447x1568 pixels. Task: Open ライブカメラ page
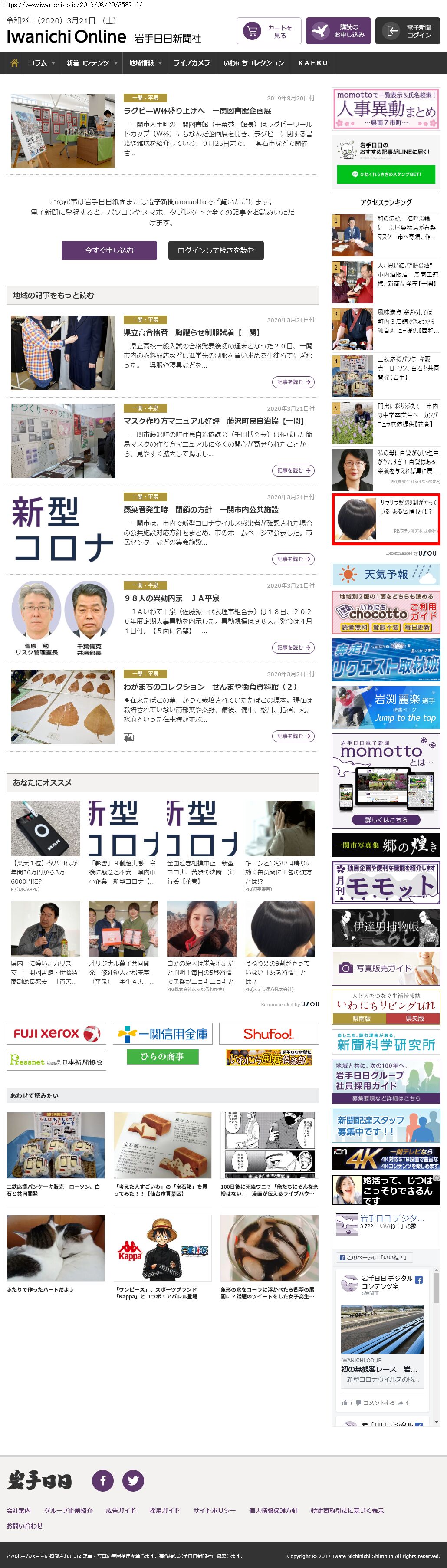click(x=191, y=62)
